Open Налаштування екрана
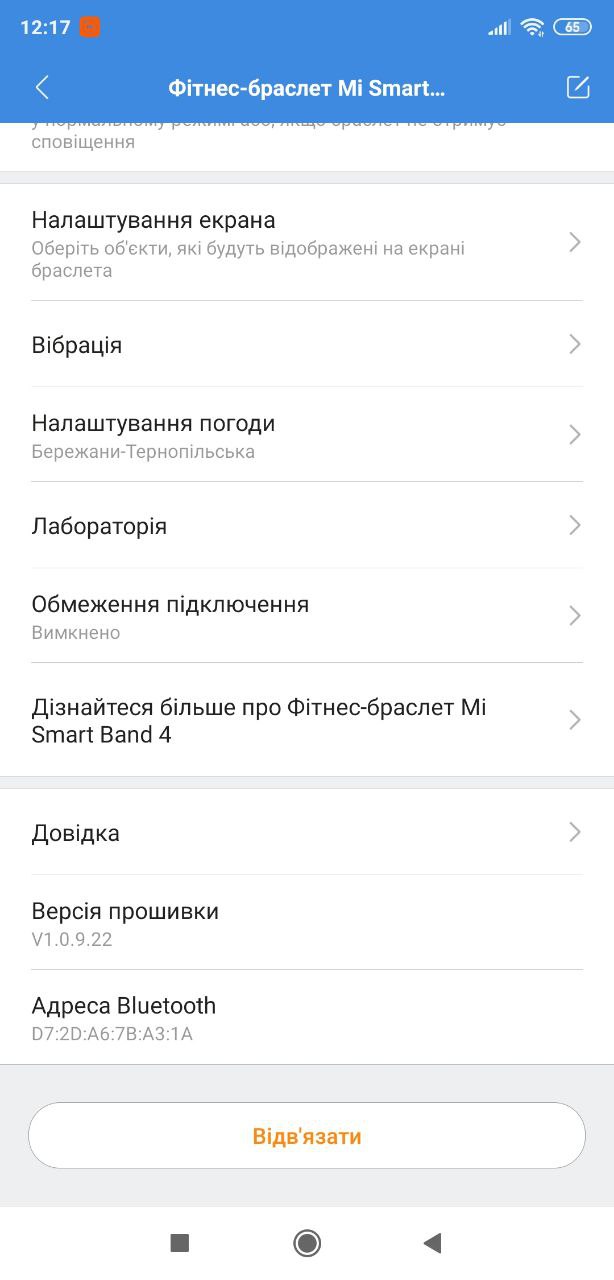614x1280 pixels. 307,243
